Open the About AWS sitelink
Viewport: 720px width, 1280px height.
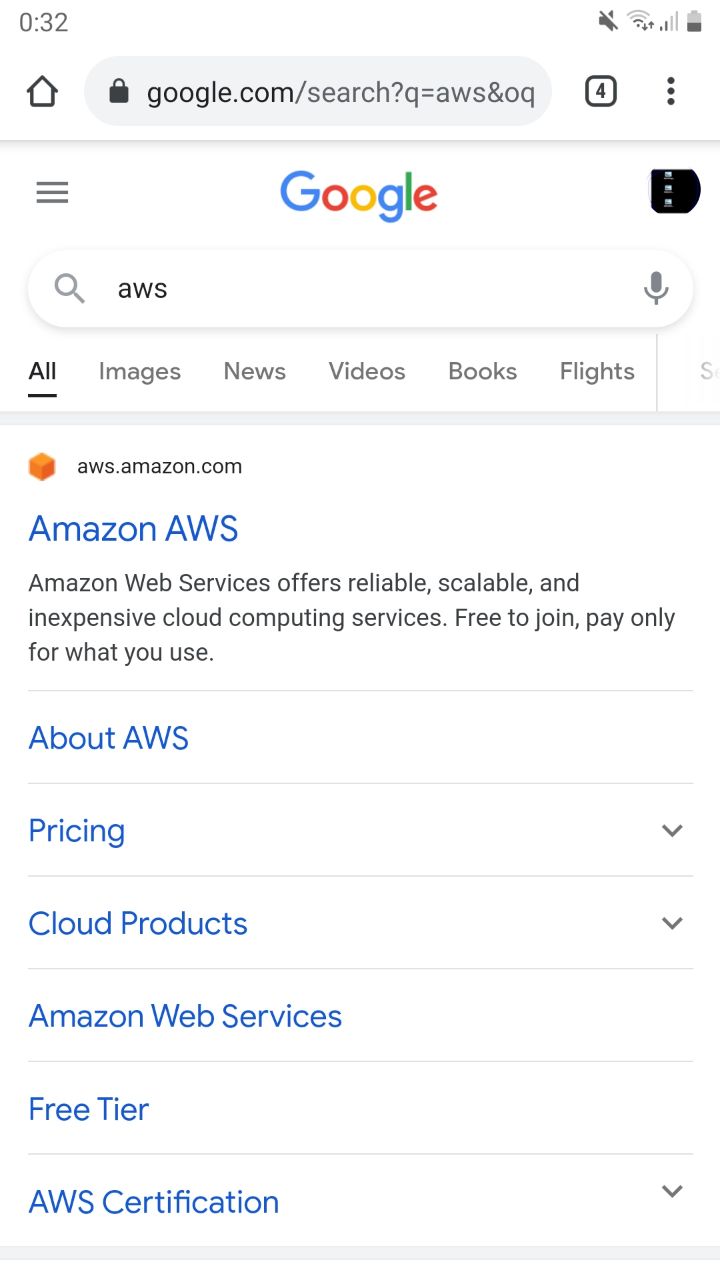(108, 738)
